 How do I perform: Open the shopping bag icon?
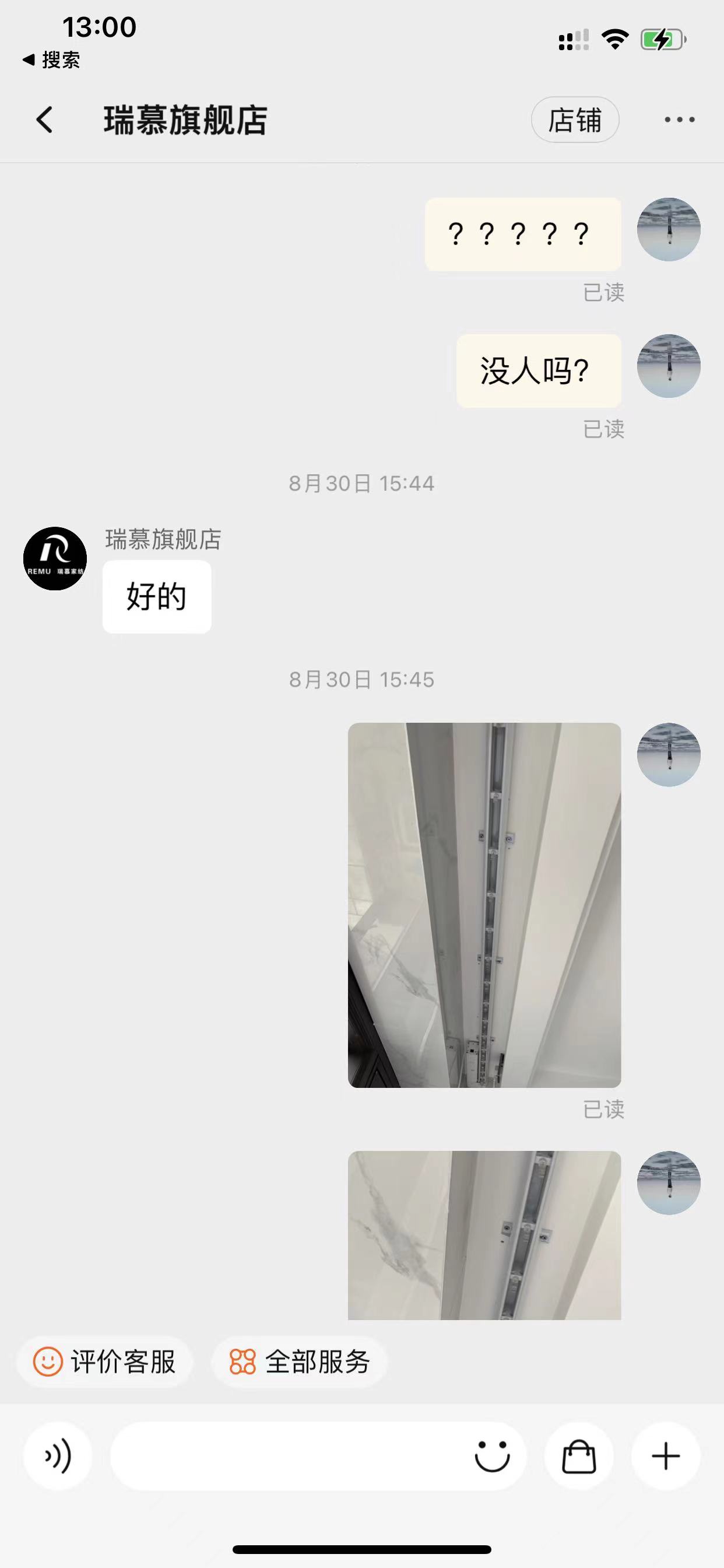click(x=579, y=1456)
